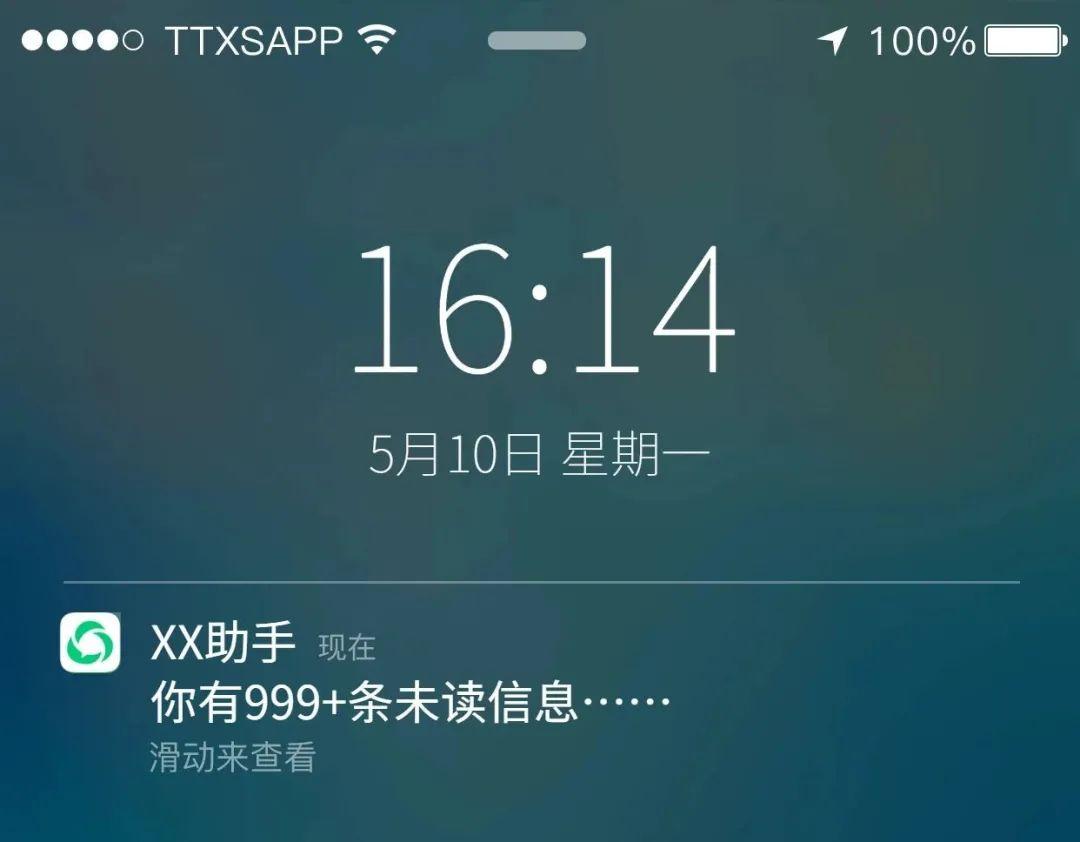Screen dimensions: 1080x842
Task: Open the XX助手 unread messages notification
Action: [x=410, y=701]
